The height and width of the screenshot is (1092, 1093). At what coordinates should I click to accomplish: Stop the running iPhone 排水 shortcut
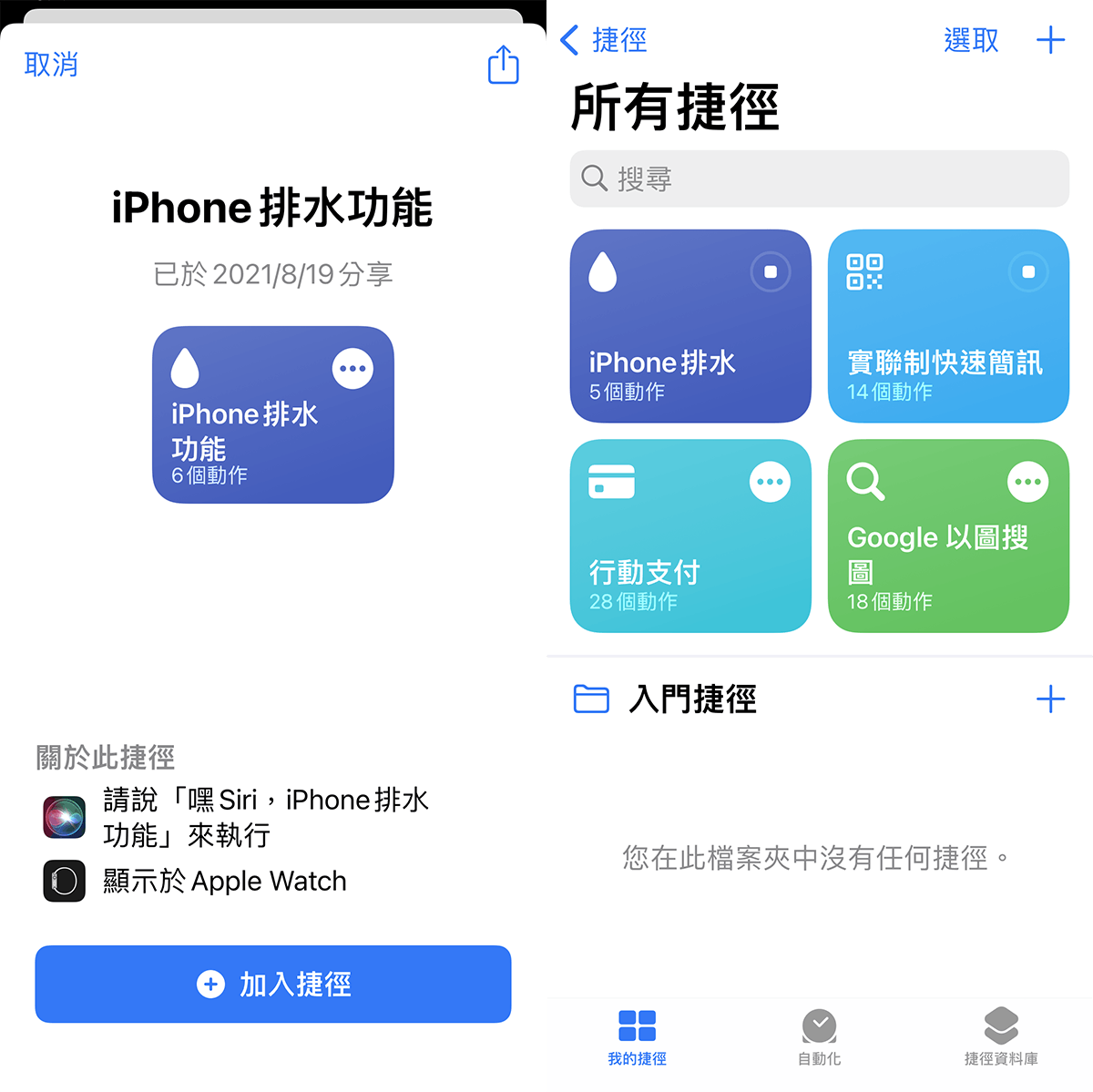click(771, 271)
